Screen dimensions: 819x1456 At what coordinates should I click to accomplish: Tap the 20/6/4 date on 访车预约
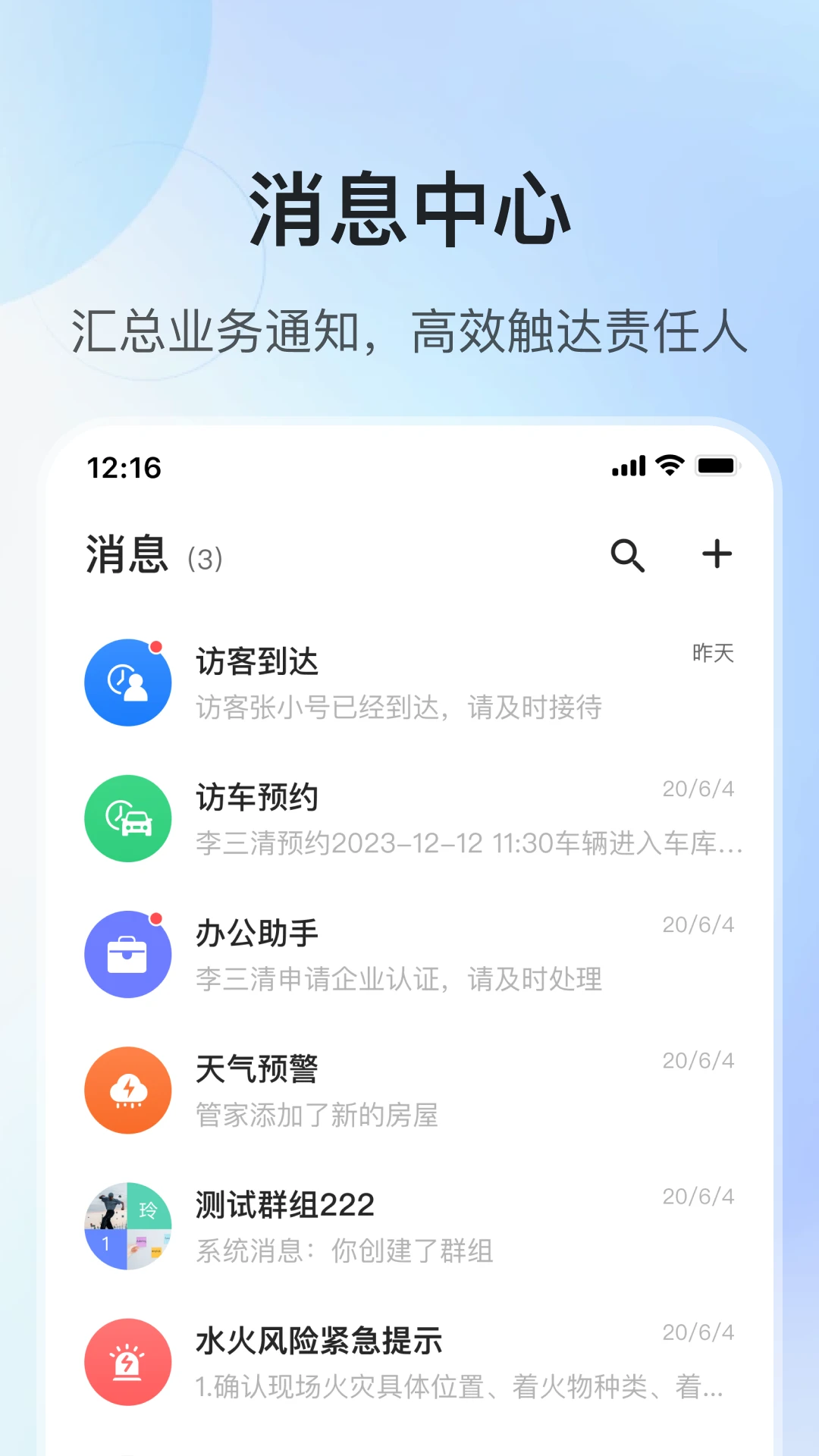pyautogui.click(x=699, y=789)
